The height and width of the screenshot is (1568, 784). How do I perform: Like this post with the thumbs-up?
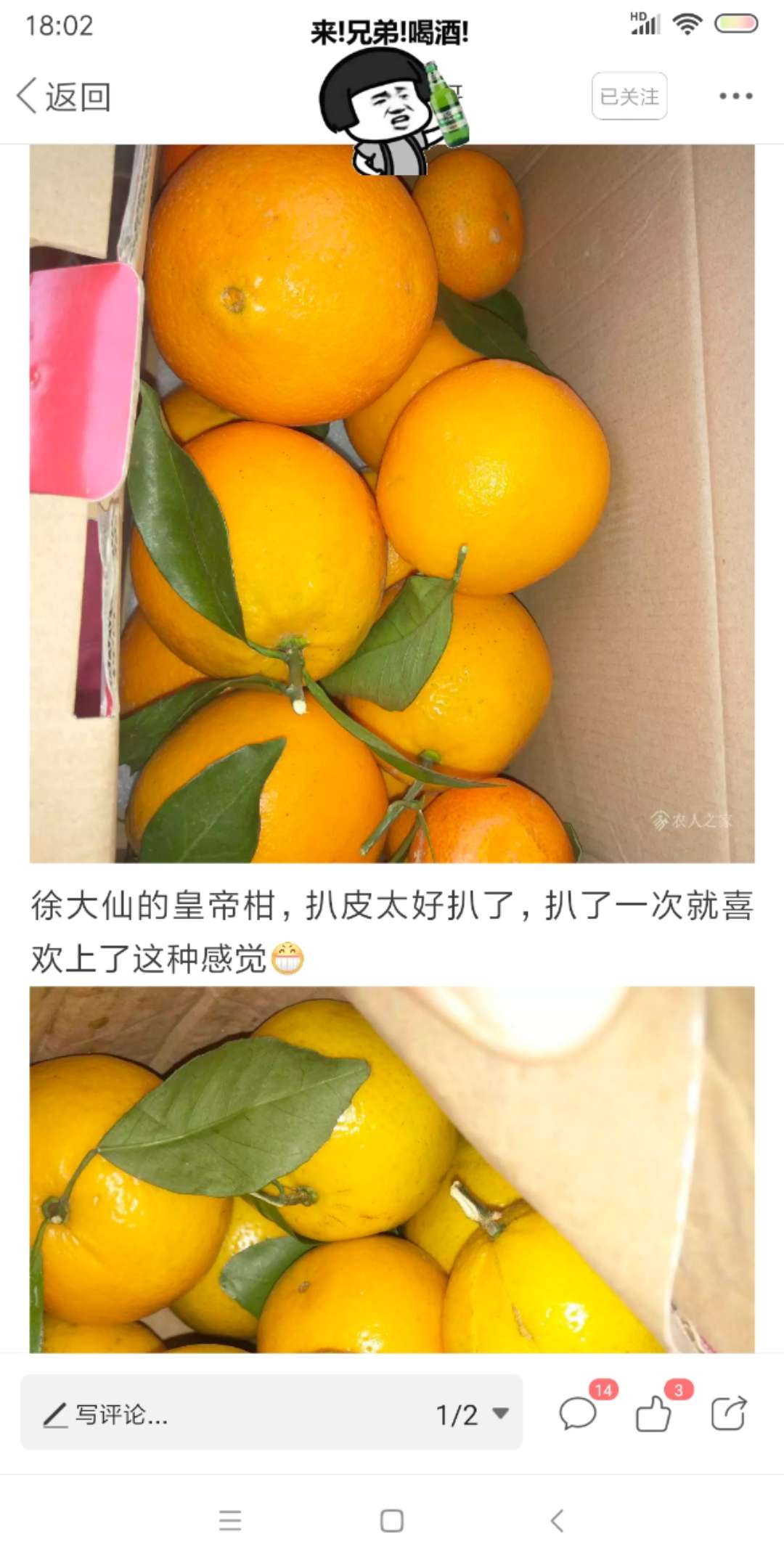(653, 1413)
